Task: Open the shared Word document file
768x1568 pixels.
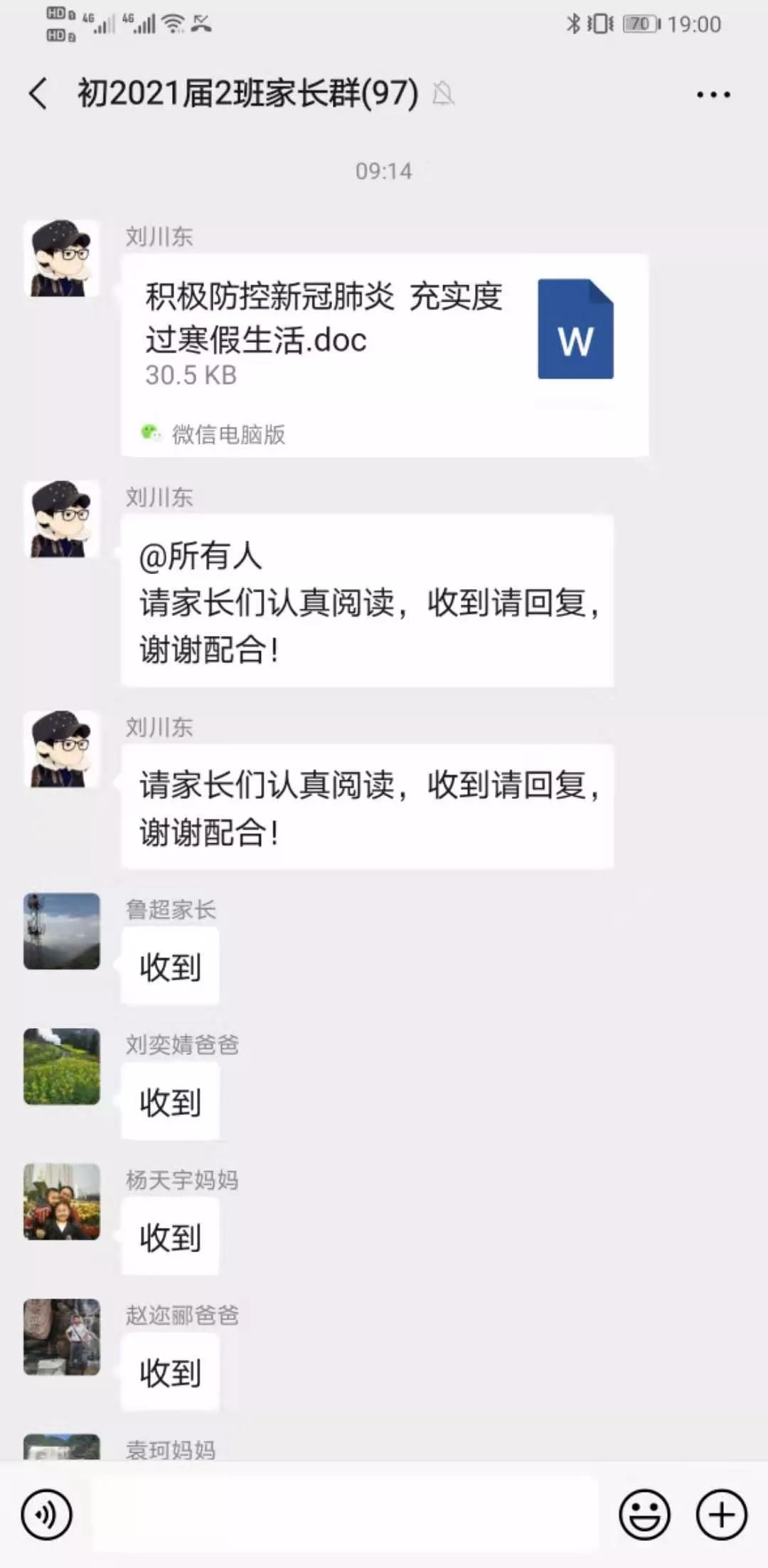Action: 384,354
